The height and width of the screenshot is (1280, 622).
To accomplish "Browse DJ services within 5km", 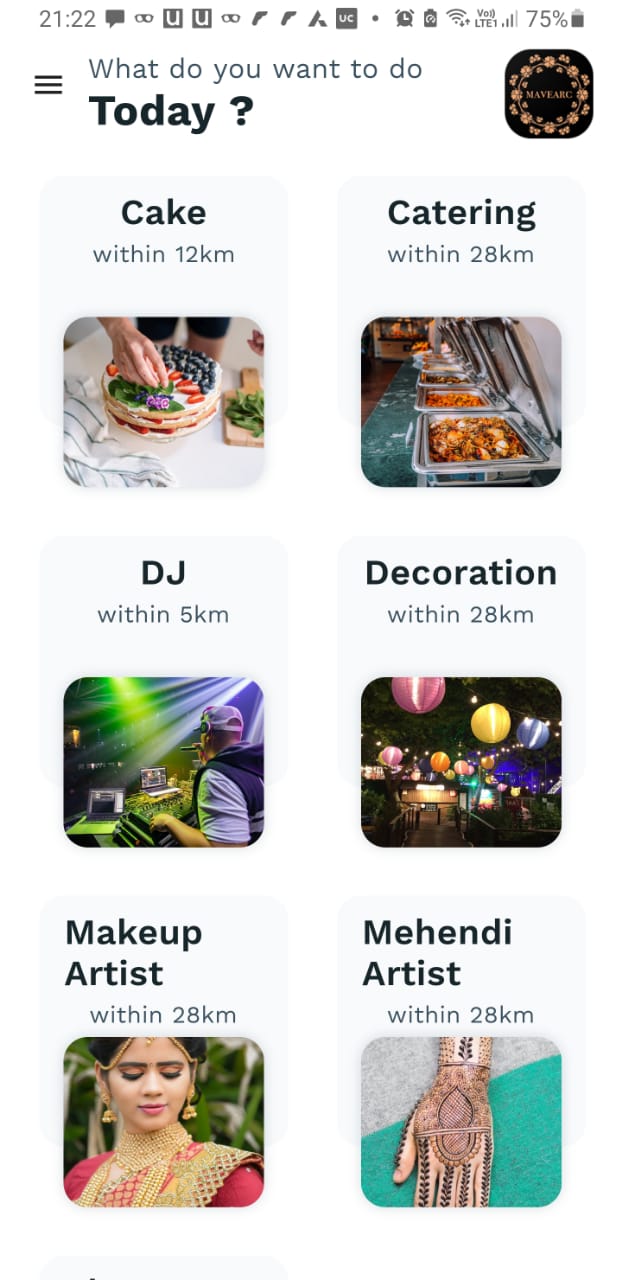I will 164,690.
